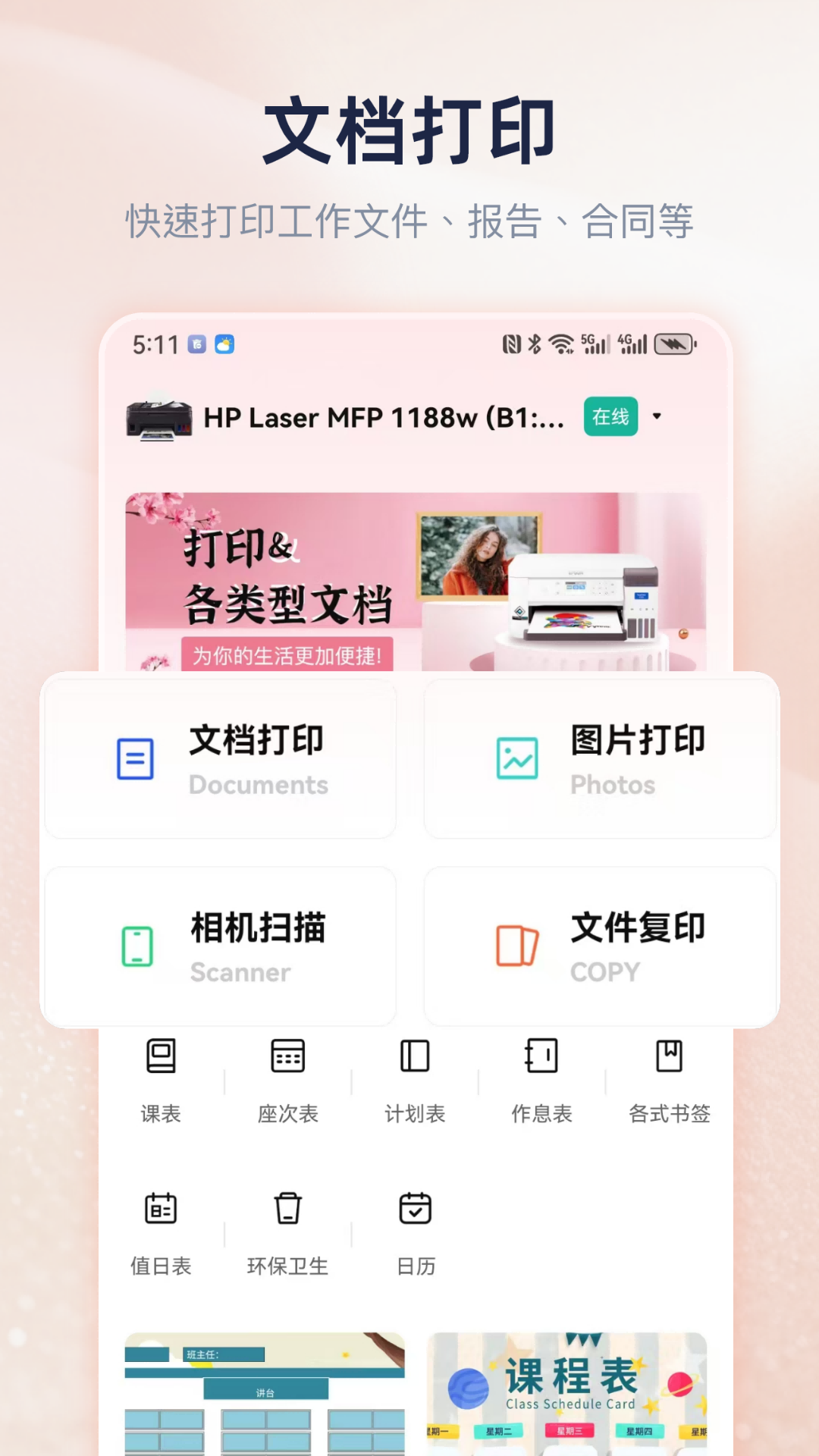Open the 日历 calendar template

[413, 1228]
